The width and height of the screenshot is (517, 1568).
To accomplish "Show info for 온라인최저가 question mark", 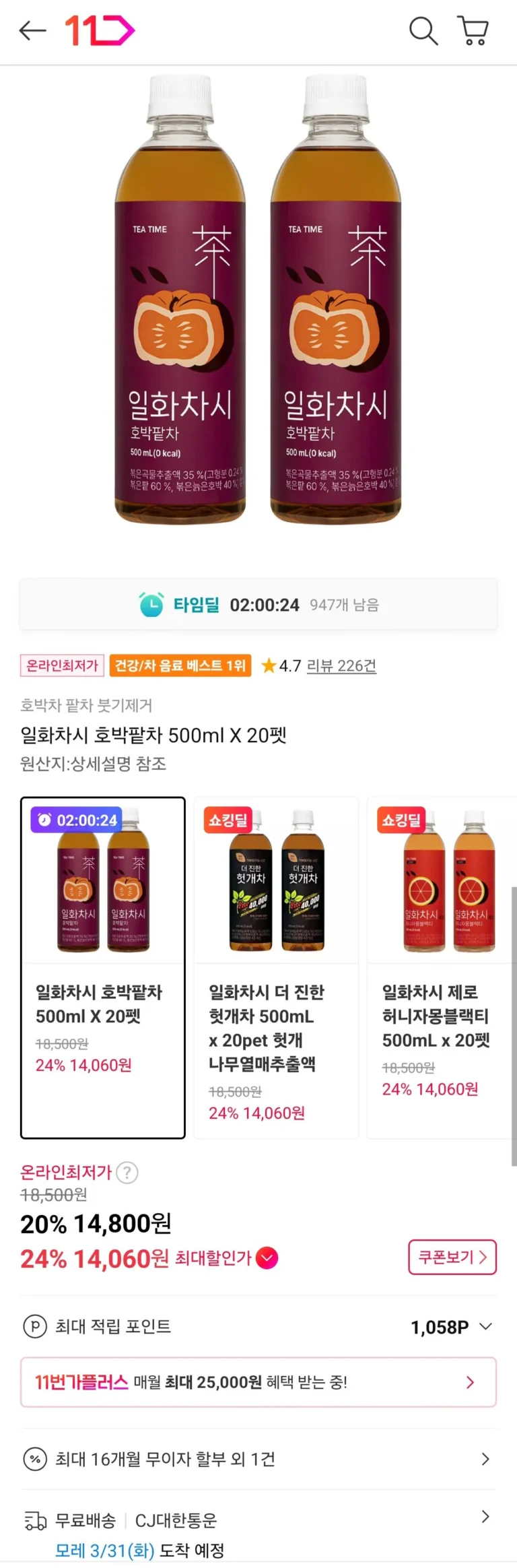I will click(x=127, y=1173).
